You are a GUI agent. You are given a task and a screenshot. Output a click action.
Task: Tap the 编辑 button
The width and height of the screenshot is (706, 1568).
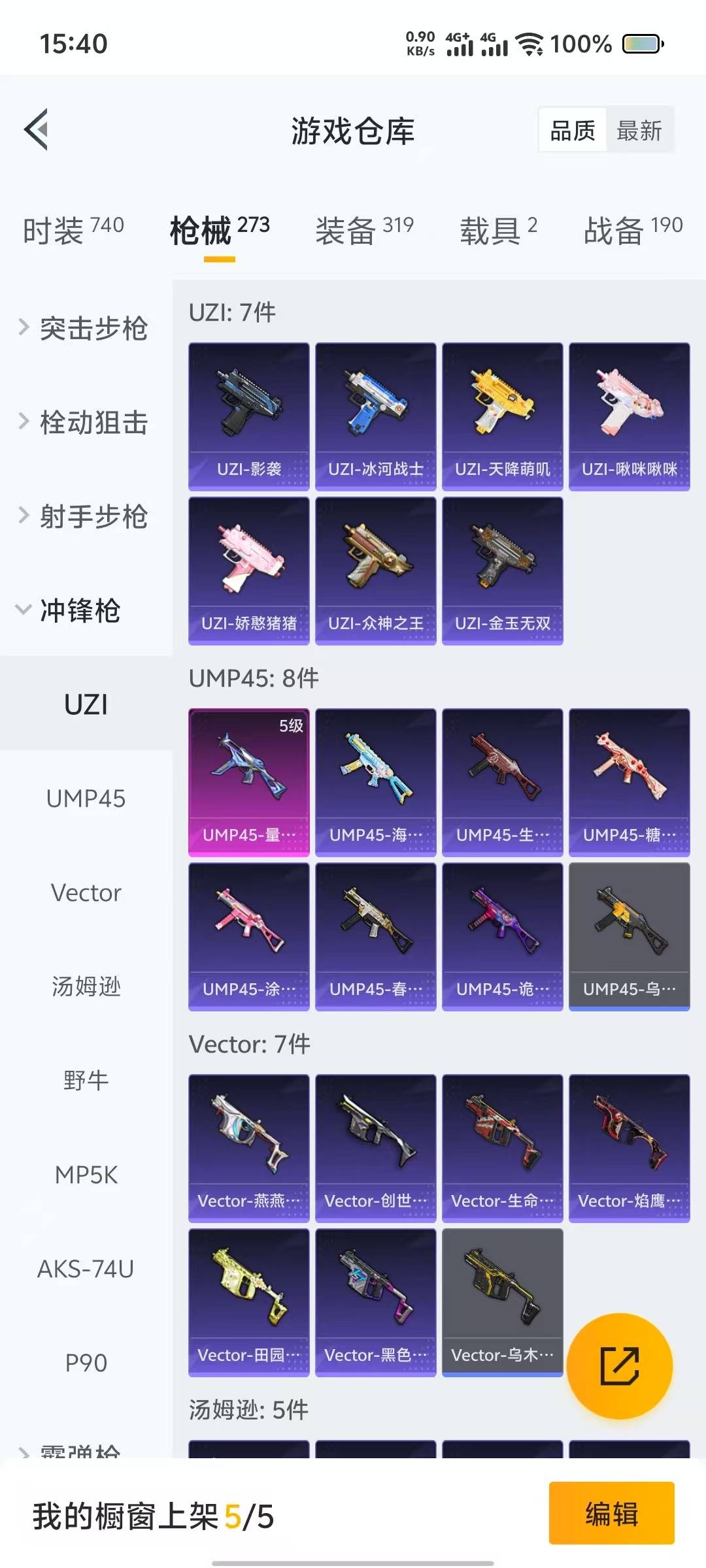[612, 1513]
